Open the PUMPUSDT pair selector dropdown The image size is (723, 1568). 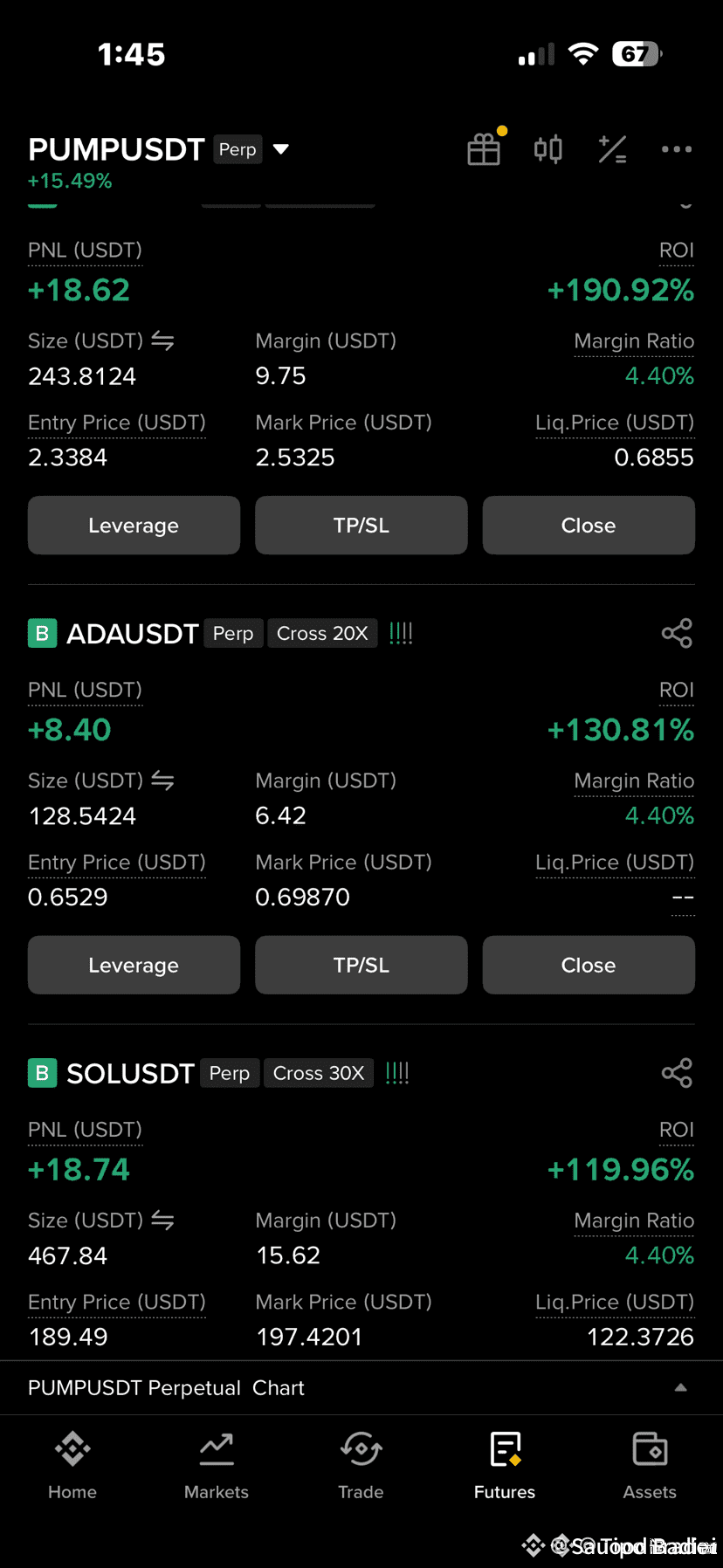click(x=280, y=149)
